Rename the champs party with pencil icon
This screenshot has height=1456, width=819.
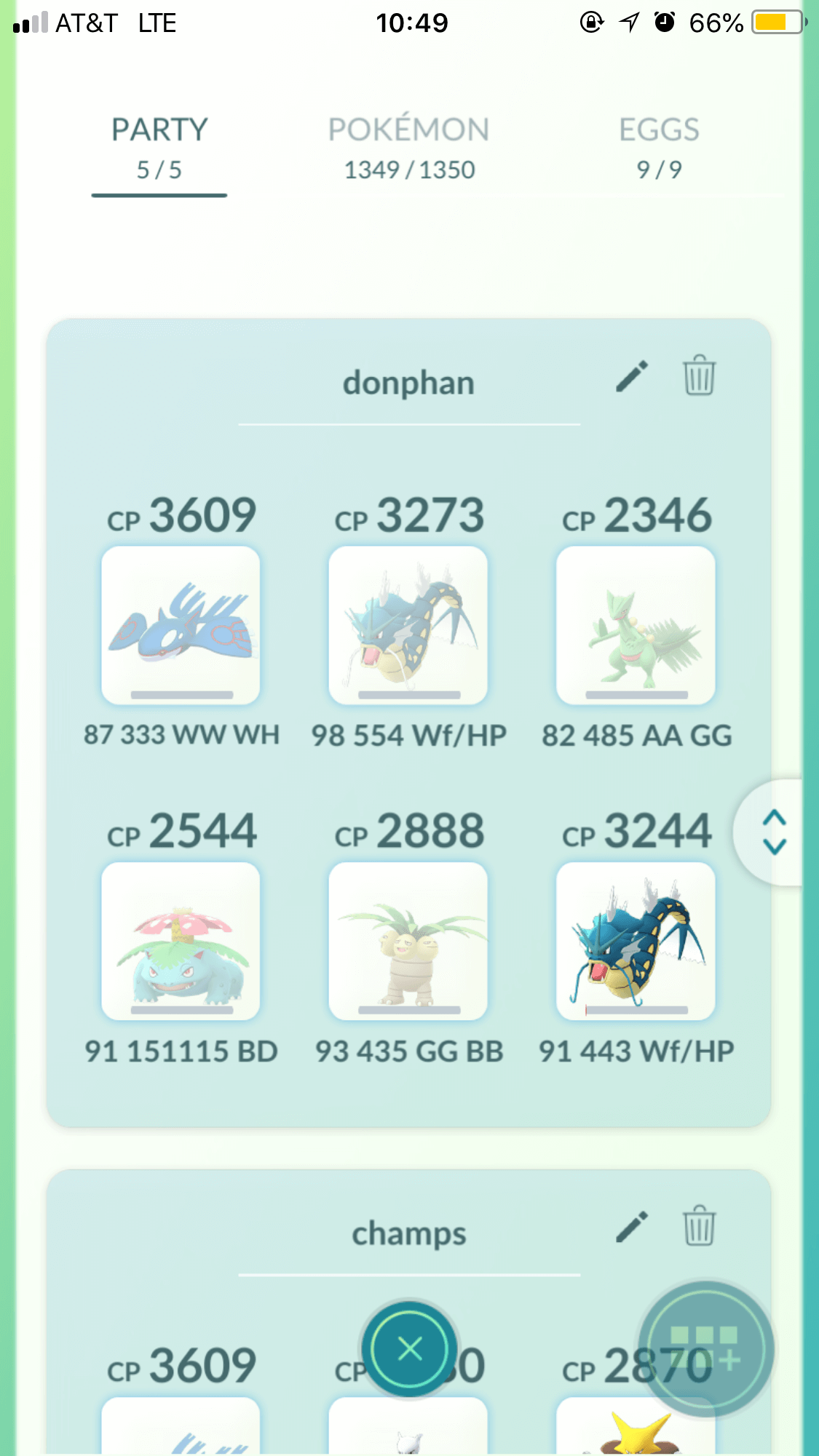point(632,1227)
